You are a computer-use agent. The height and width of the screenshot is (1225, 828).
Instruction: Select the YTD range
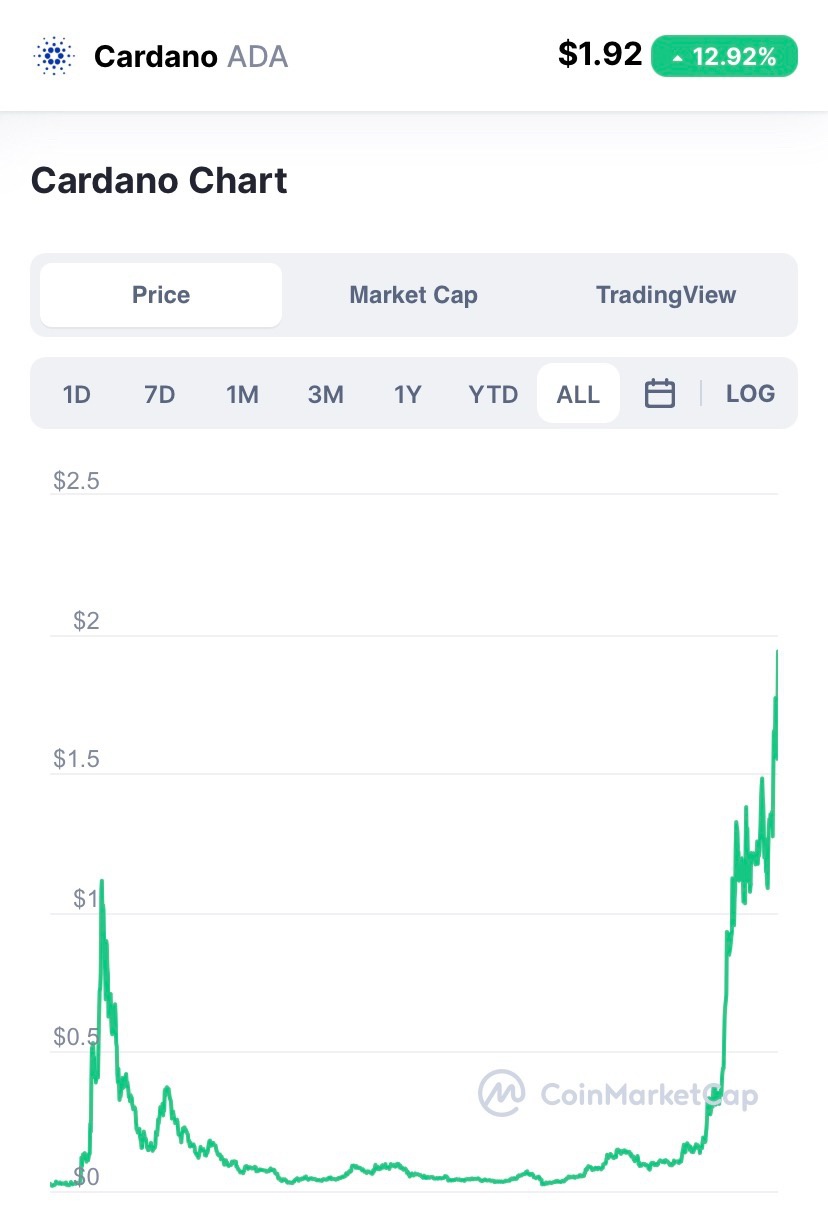pos(493,394)
